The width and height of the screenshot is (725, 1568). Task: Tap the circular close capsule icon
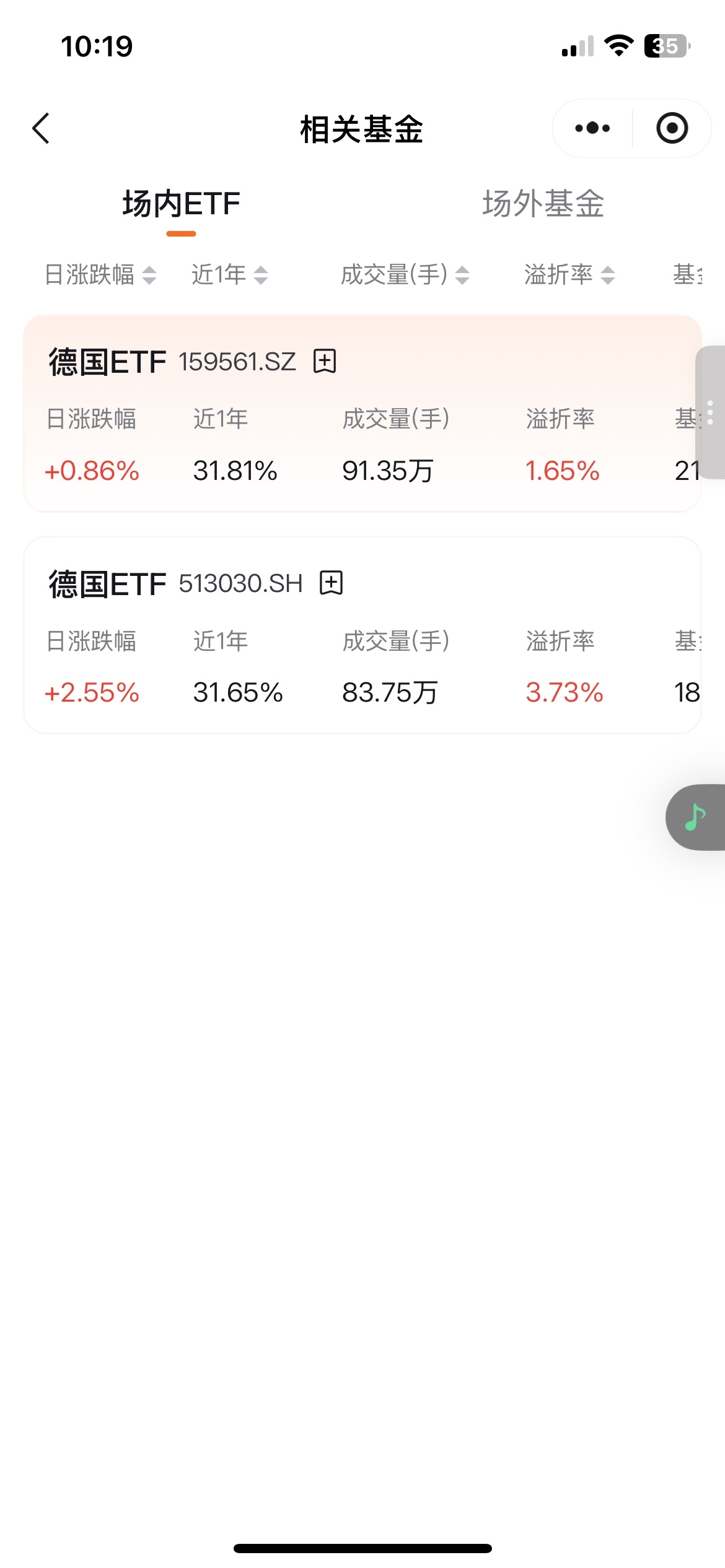point(672,128)
